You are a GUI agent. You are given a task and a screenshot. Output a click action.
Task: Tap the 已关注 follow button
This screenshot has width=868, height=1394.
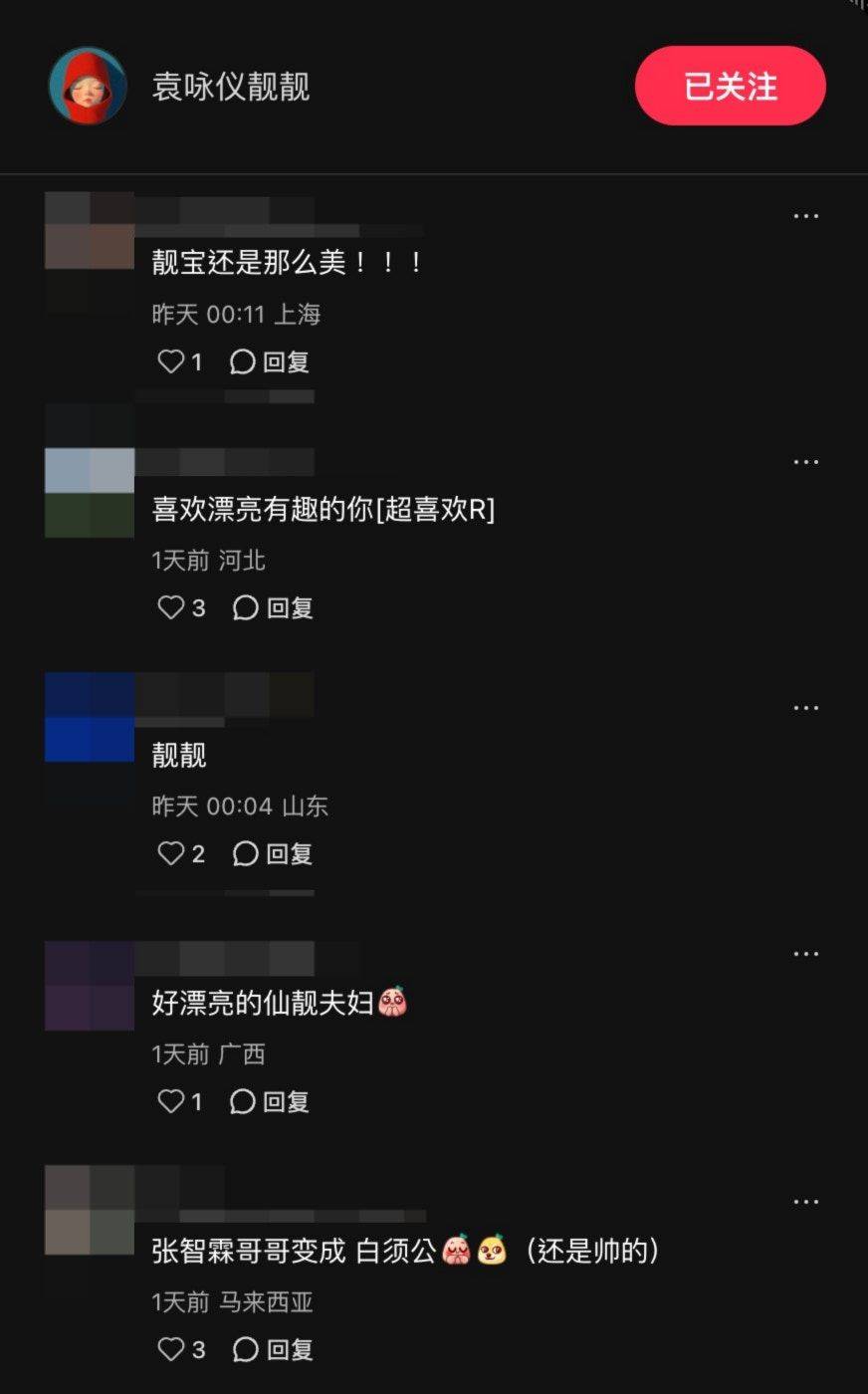coord(730,87)
